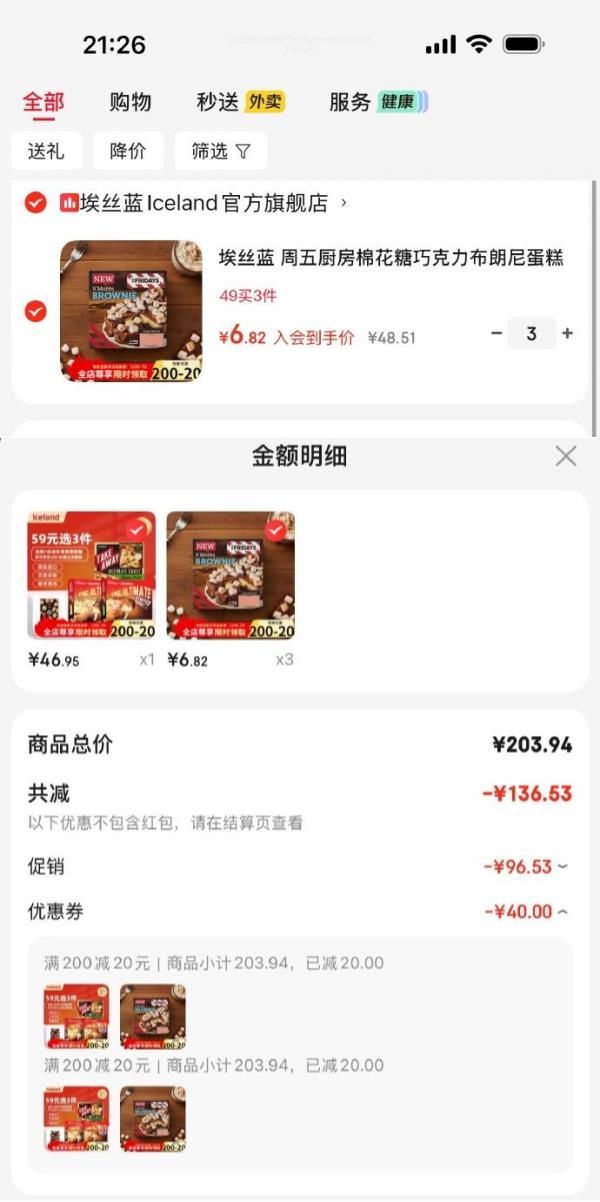
Task: Switch to the 购物 tab
Action: pos(130,102)
